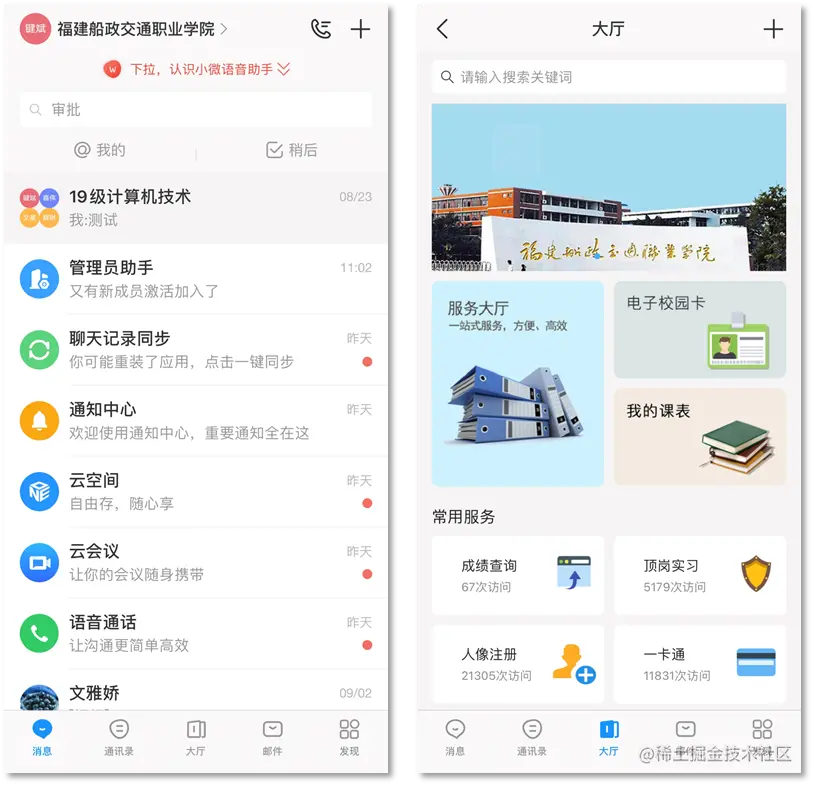Tap the 请输入搜索关键词 search box

pyautogui.click(x=608, y=77)
